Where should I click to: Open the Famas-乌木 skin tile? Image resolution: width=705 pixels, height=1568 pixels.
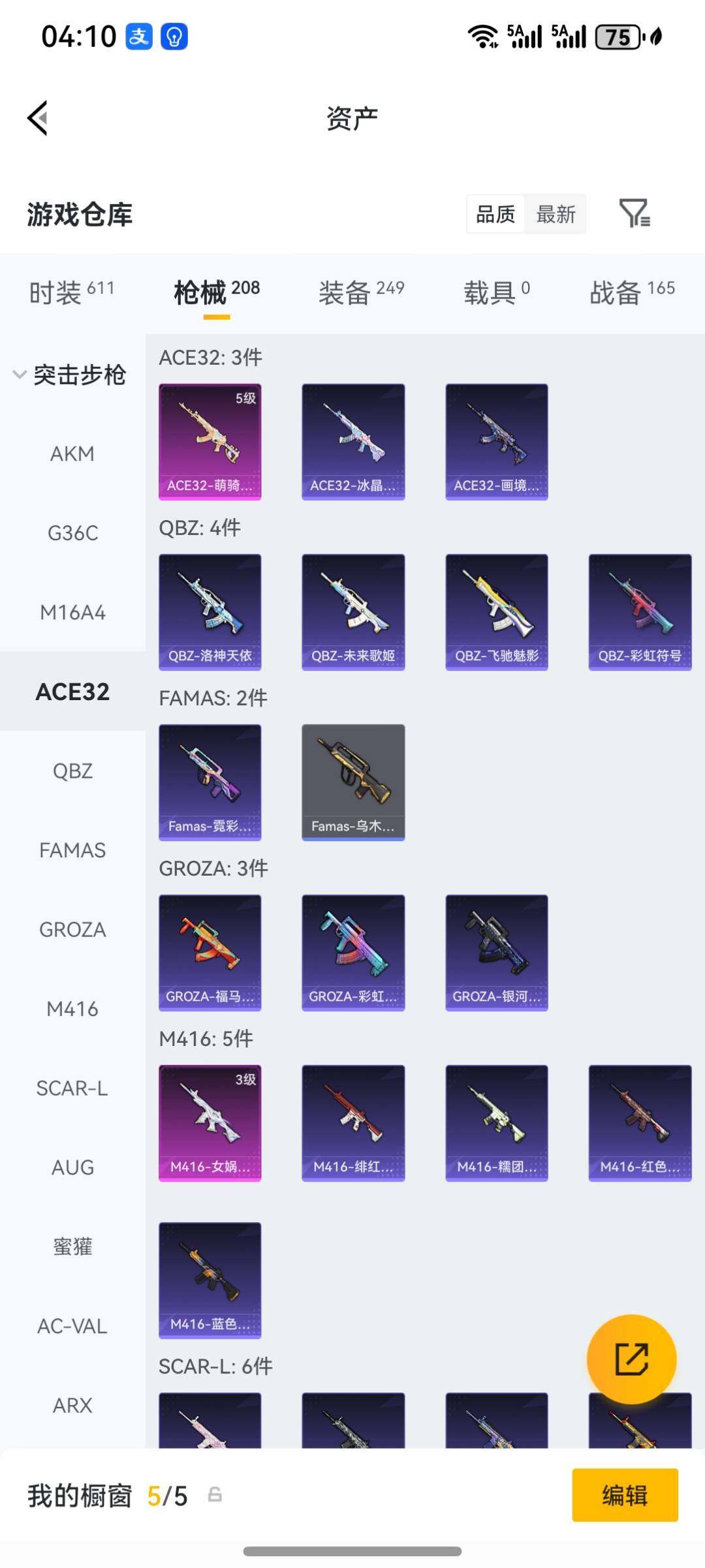352,782
